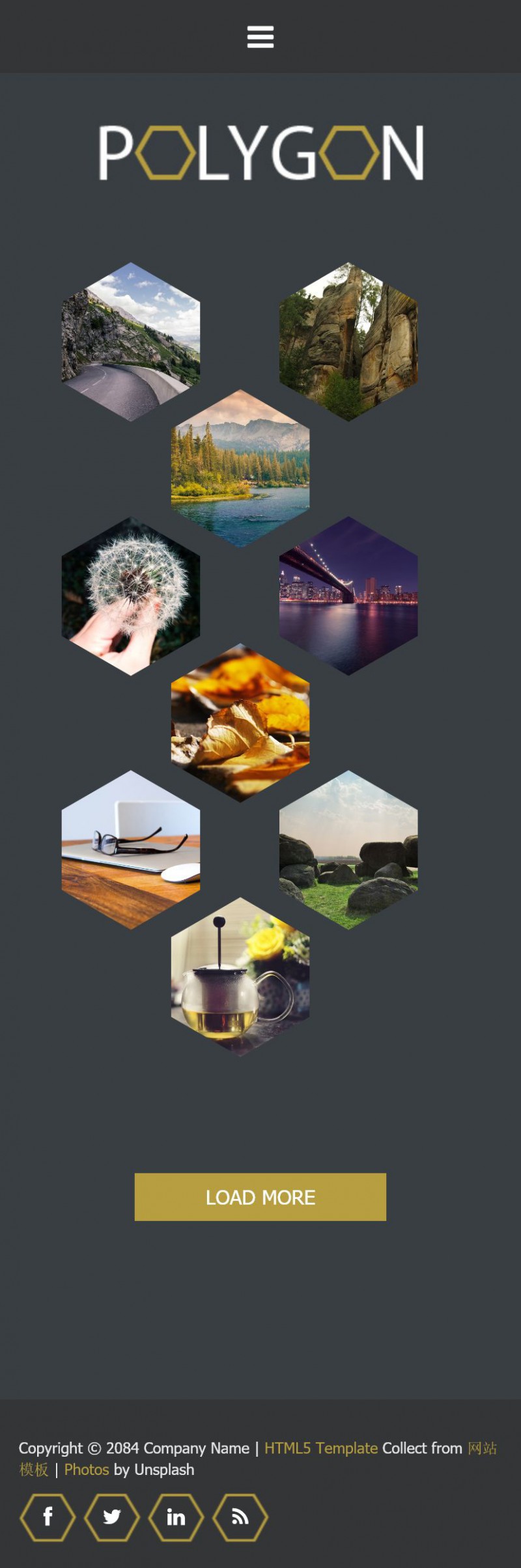Viewport: 521px width, 1568px height.
Task: Open the dandelion photo
Action: pos(130,596)
